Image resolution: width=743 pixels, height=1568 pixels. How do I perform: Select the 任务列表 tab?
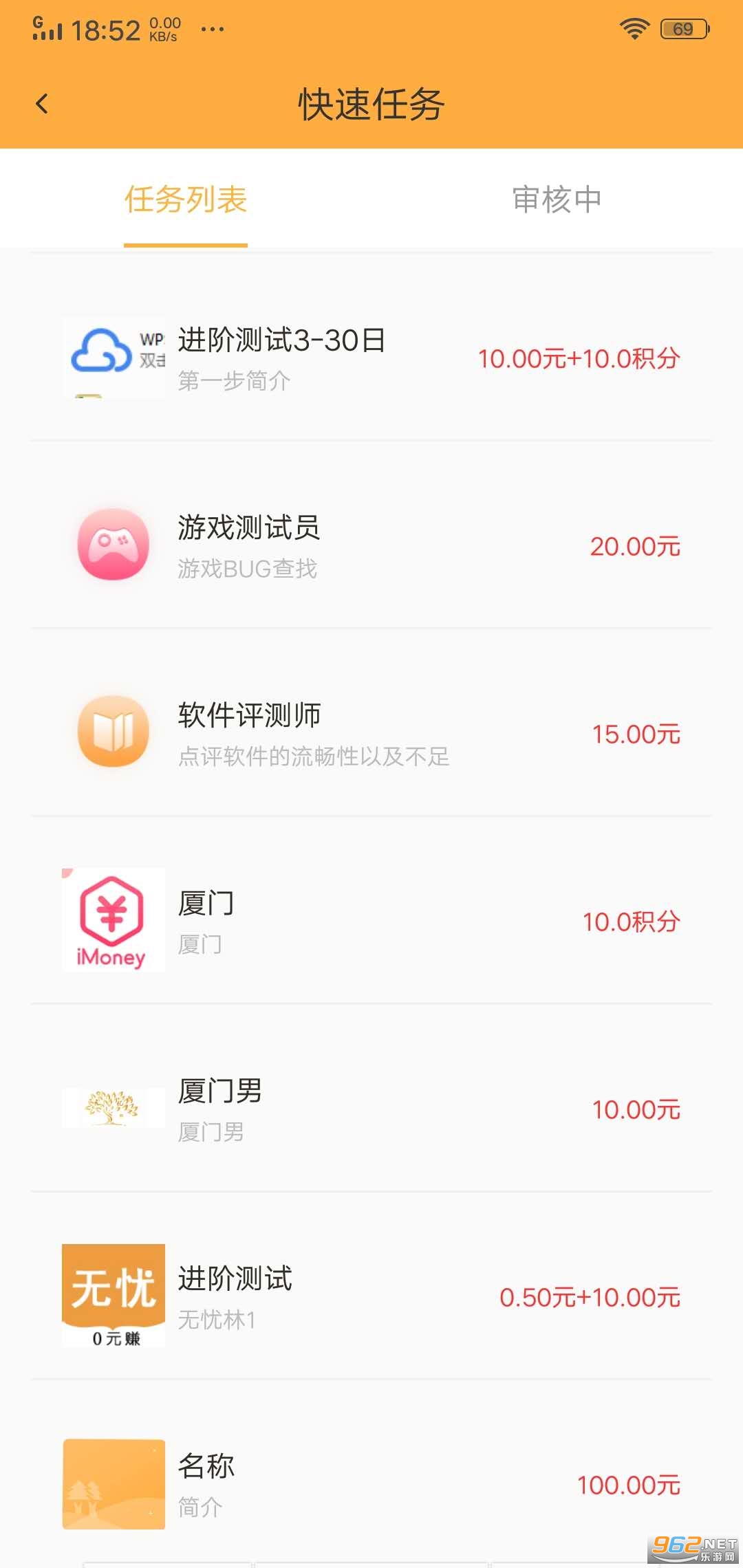tap(186, 199)
